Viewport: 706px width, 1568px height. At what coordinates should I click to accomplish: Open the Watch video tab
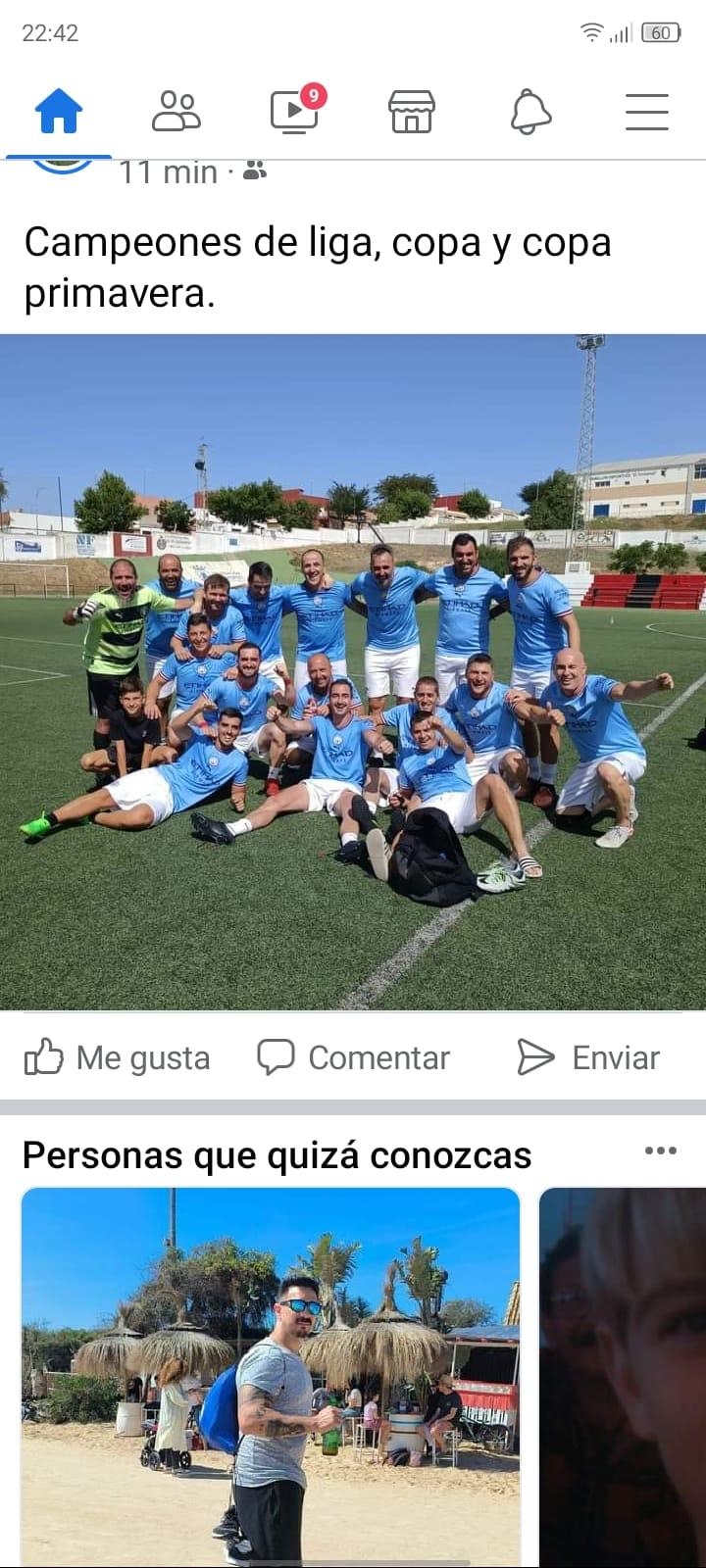(294, 111)
